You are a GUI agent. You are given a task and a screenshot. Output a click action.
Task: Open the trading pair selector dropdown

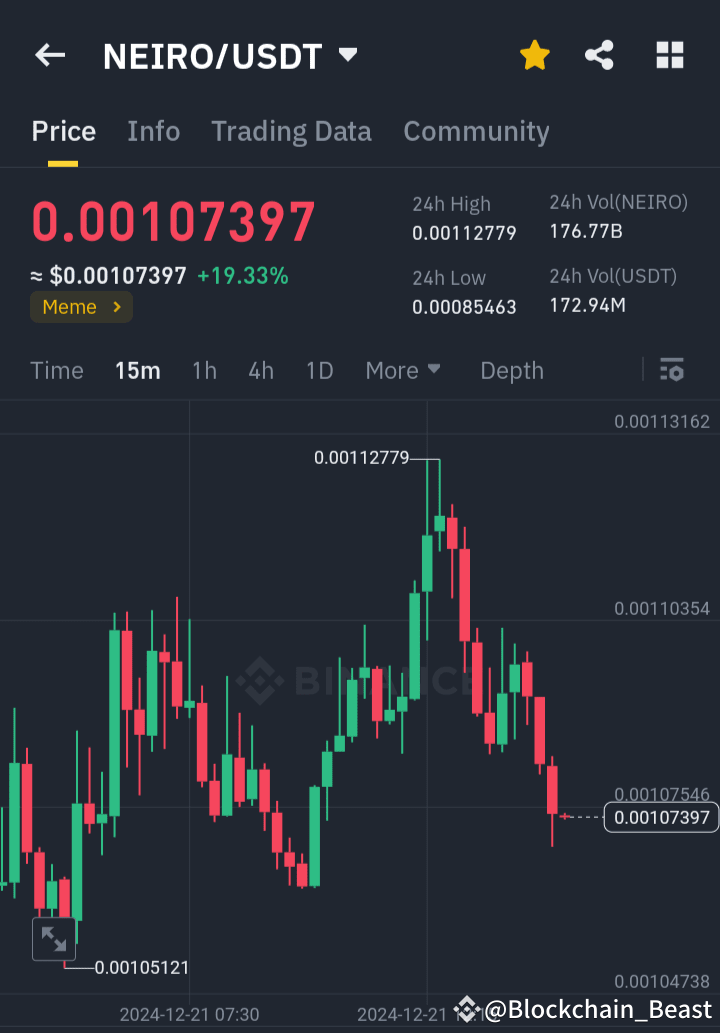coord(347,56)
